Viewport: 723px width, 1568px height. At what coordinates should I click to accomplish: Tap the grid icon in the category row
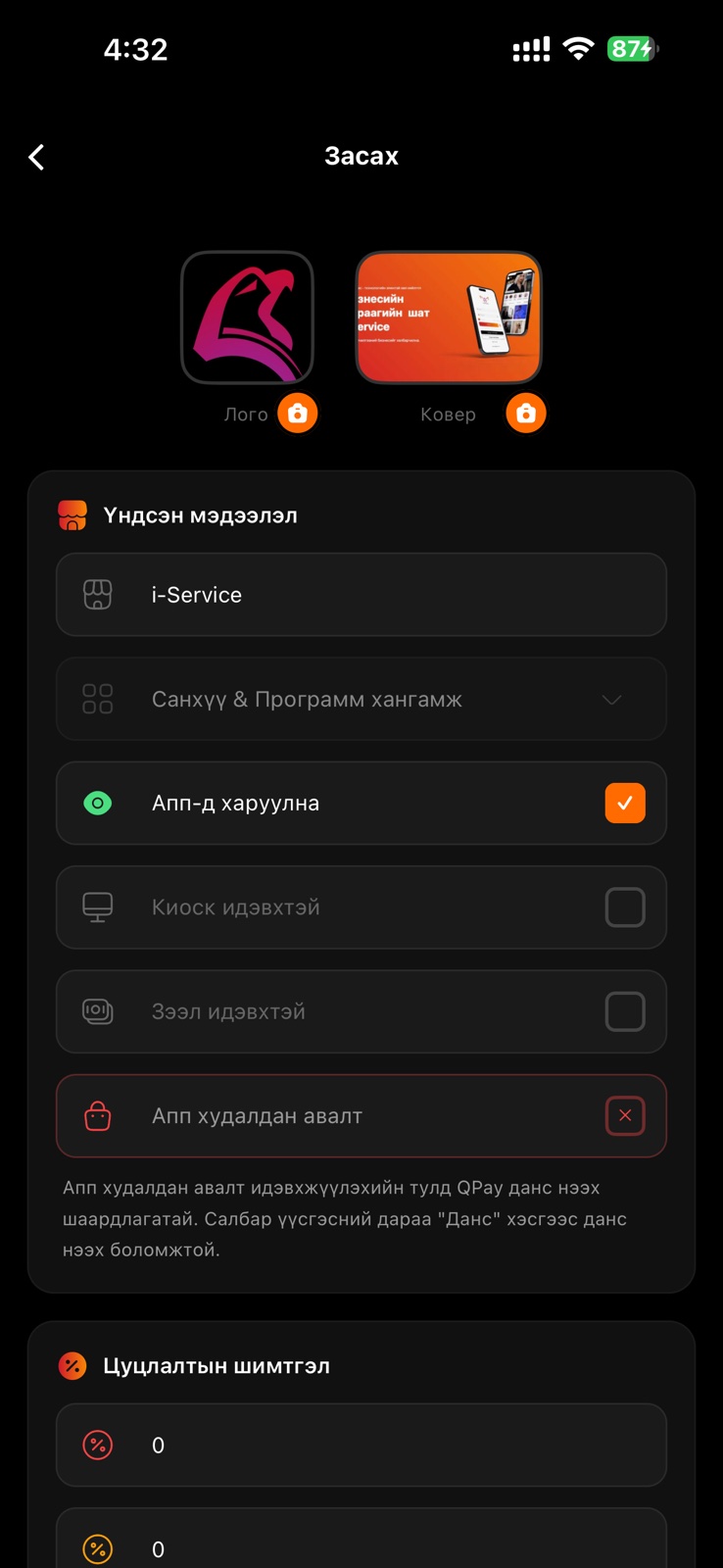click(x=97, y=699)
